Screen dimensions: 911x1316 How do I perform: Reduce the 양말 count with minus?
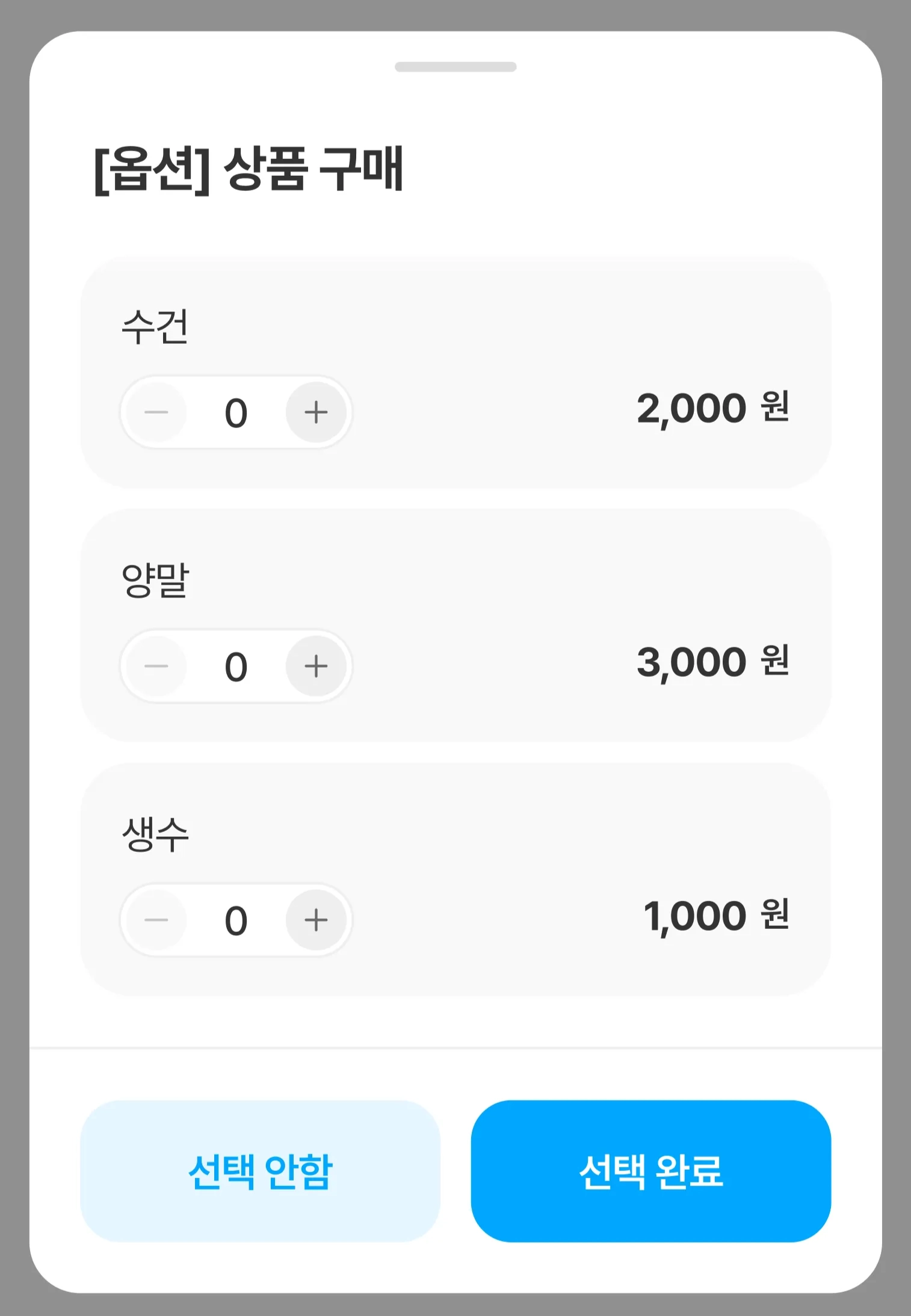click(x=156, y=666)
